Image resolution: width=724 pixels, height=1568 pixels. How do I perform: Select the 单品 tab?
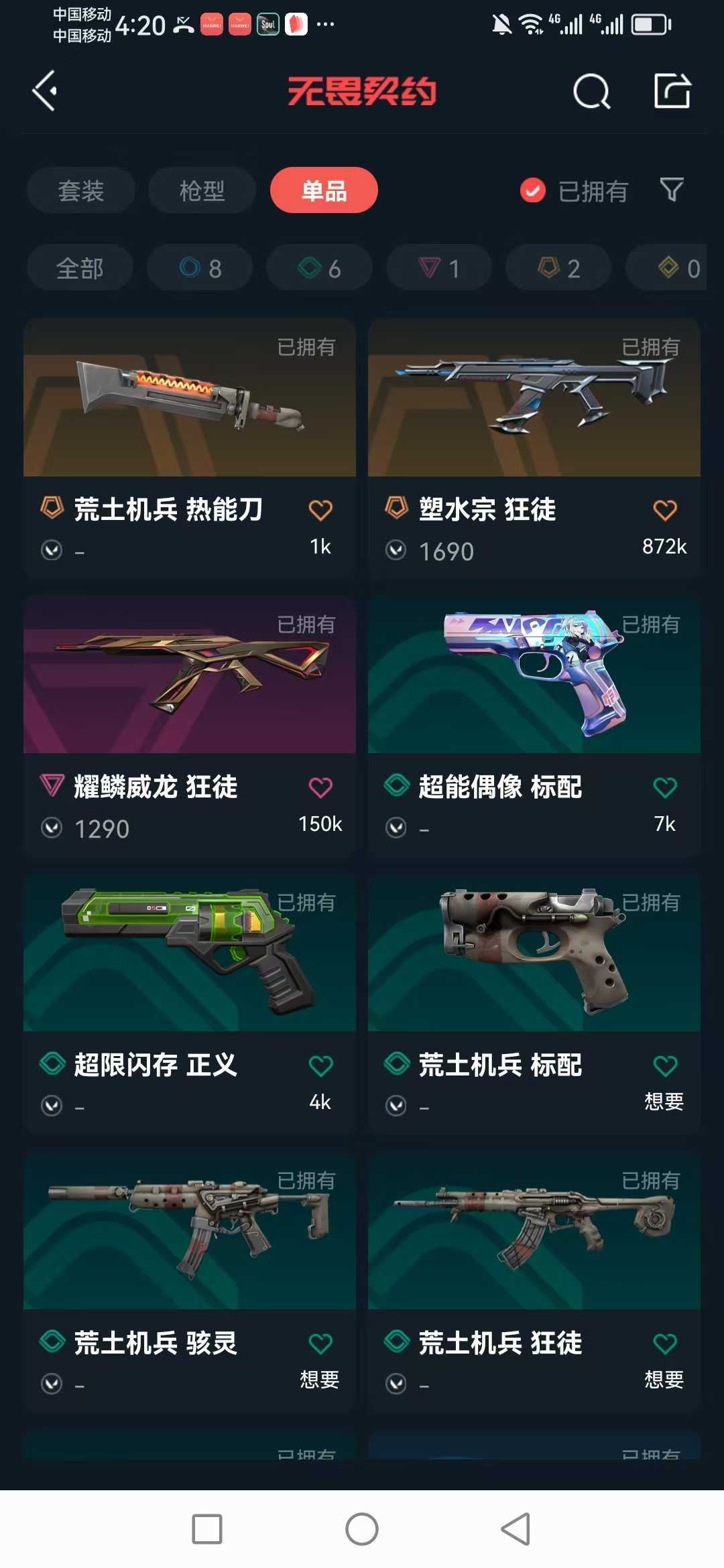click(324, 190)
